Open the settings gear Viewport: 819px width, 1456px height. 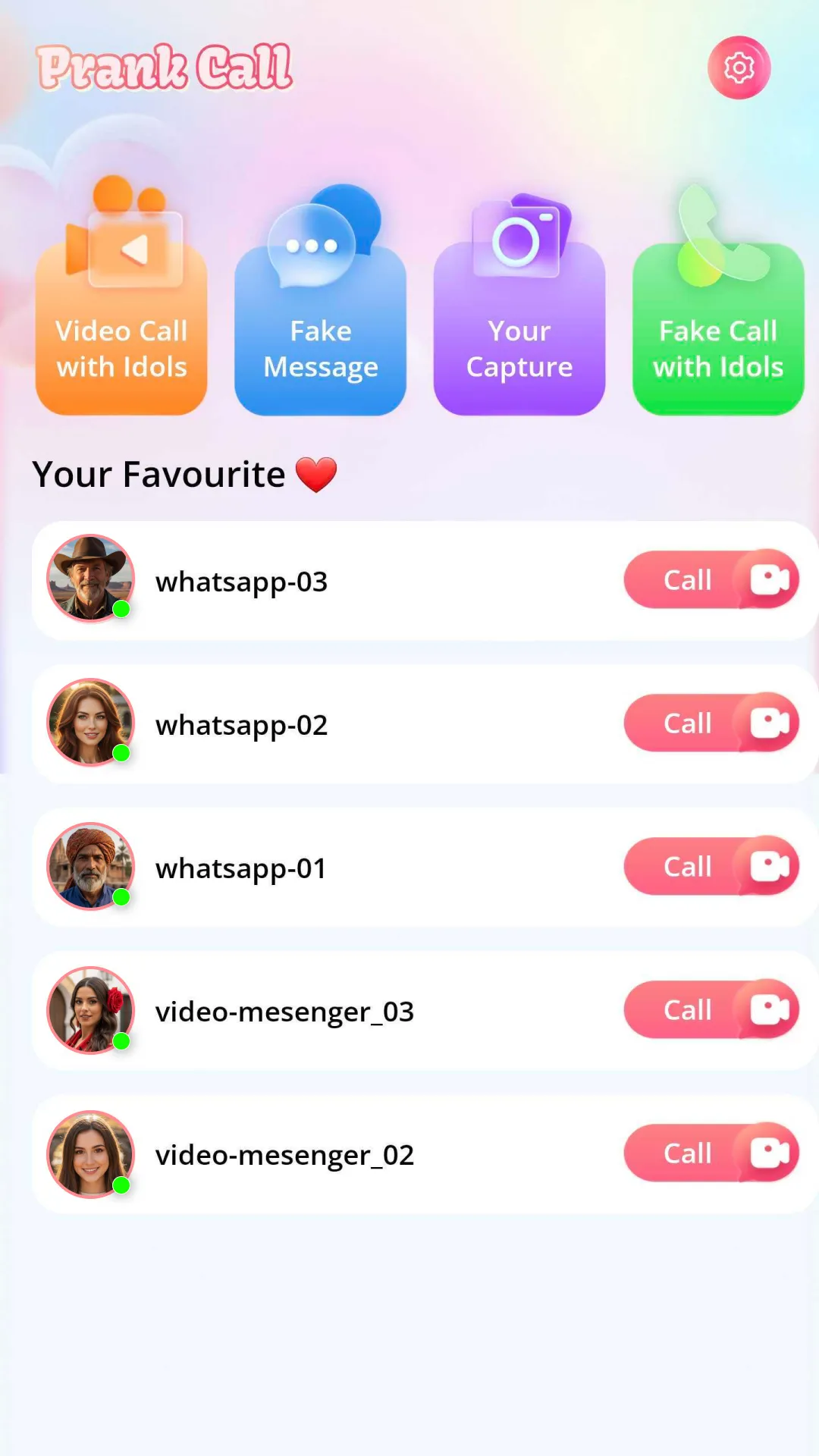[739, 68]
